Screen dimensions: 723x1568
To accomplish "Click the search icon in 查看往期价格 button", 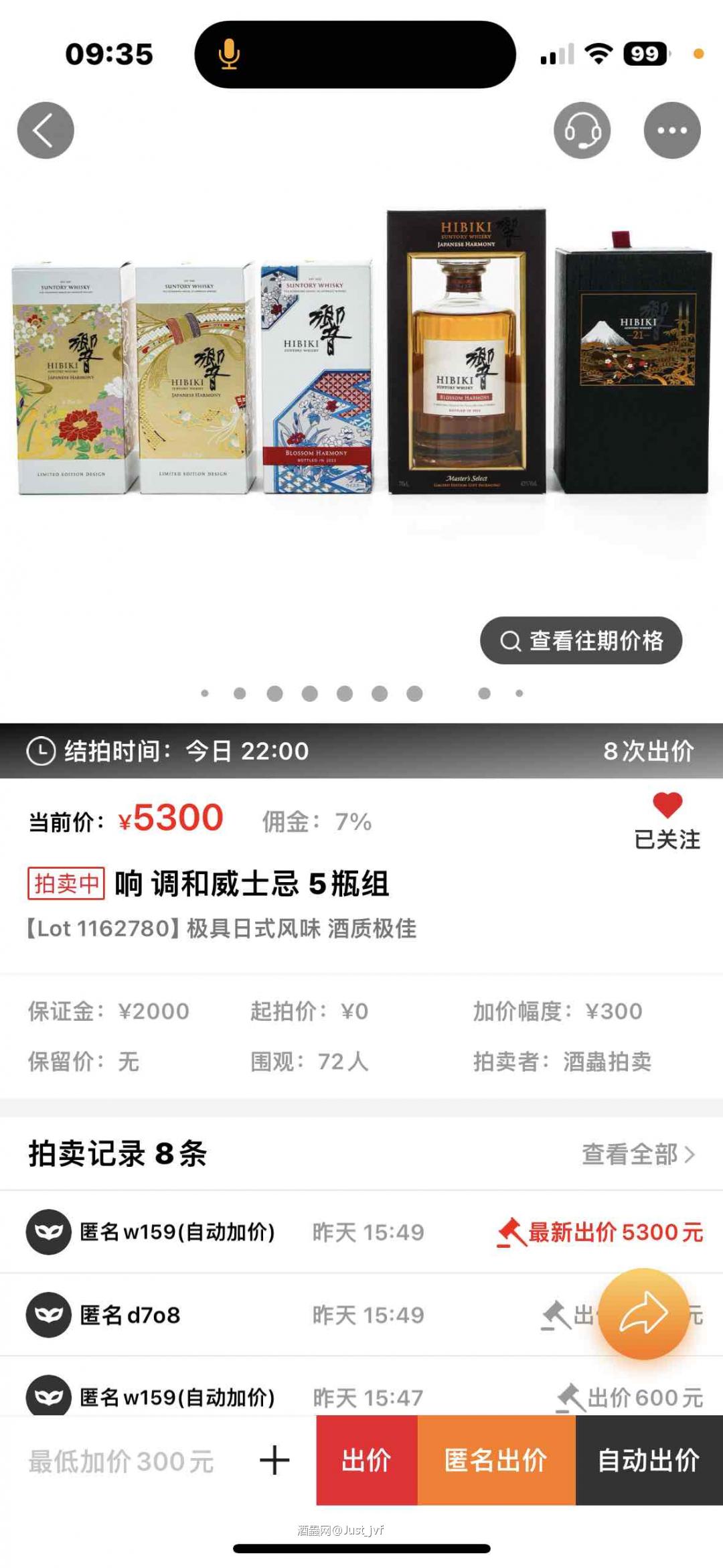I will pos(511,640).
